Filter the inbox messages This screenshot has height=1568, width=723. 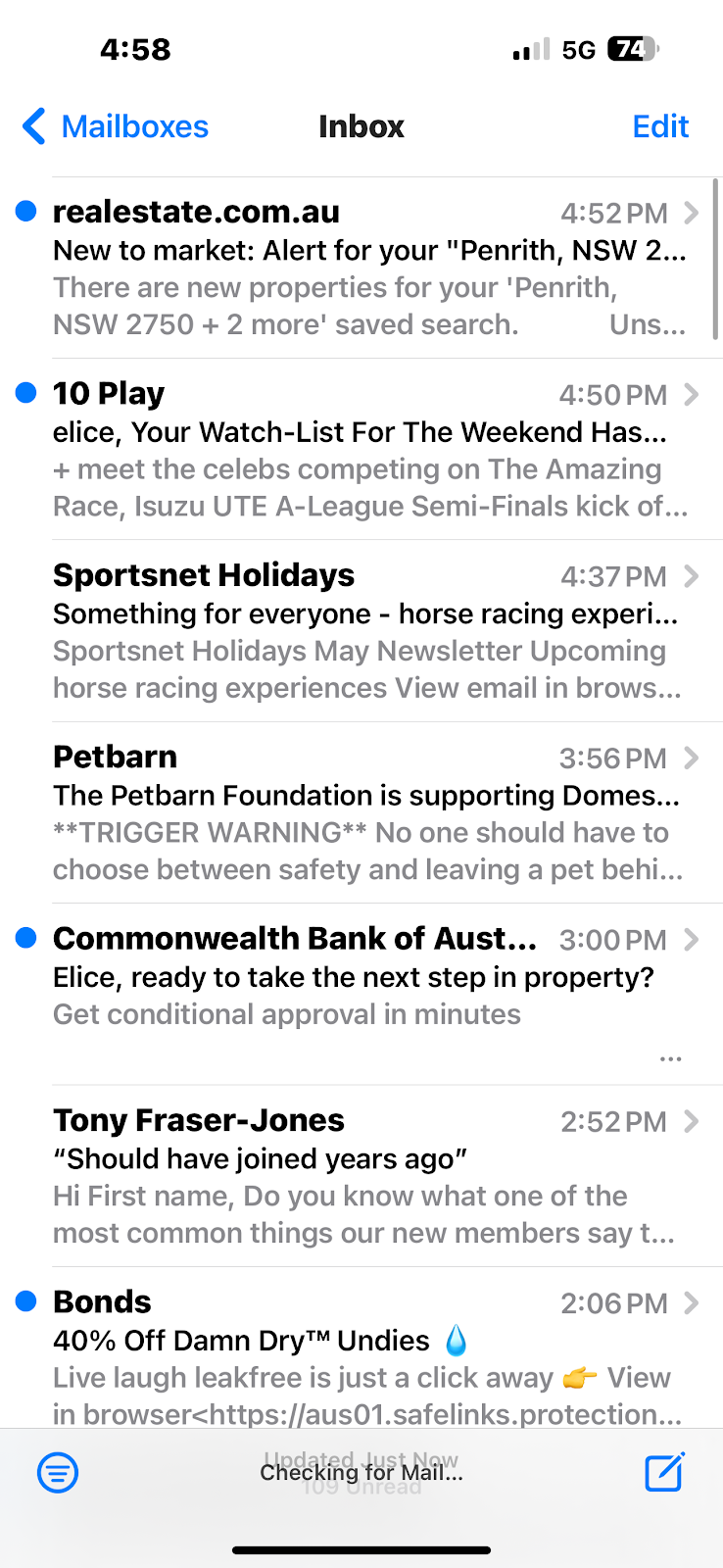(58, 1472)
